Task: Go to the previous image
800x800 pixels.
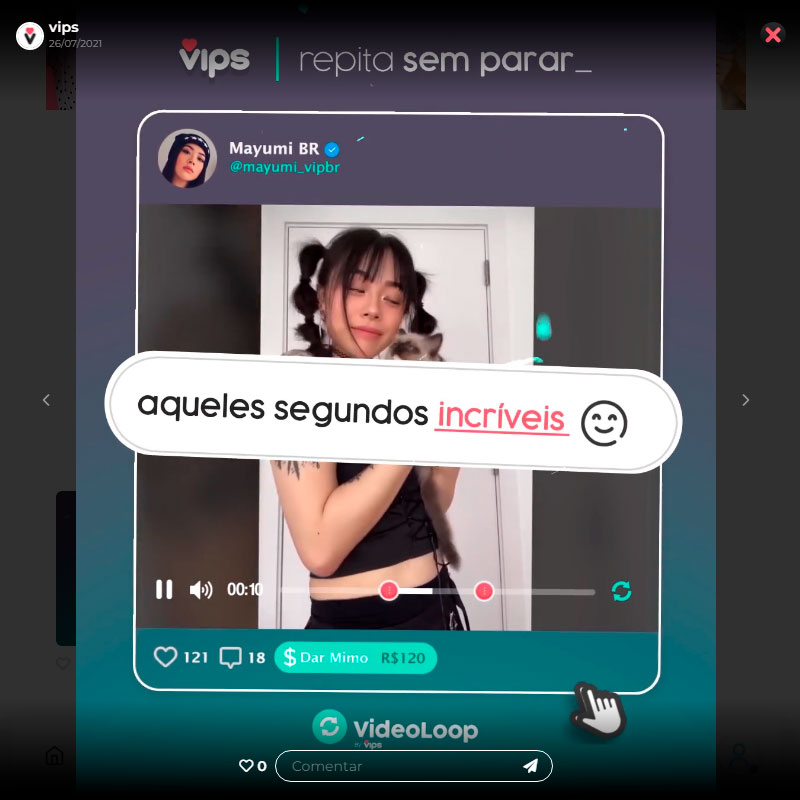Action: pyautogui.click(x=46, y=400)
